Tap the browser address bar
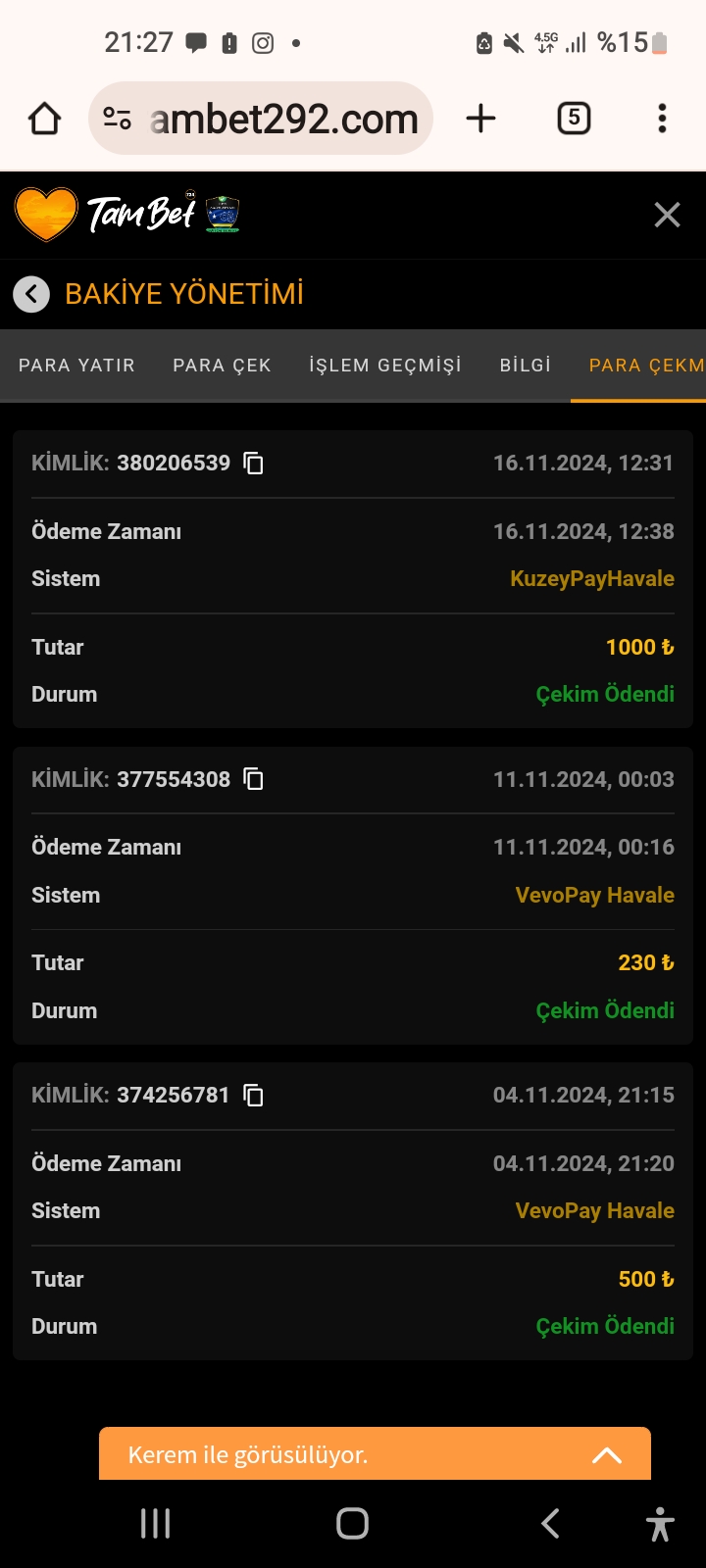Image resolution: width=706 pixels, height=1568 pixels. 282,119
